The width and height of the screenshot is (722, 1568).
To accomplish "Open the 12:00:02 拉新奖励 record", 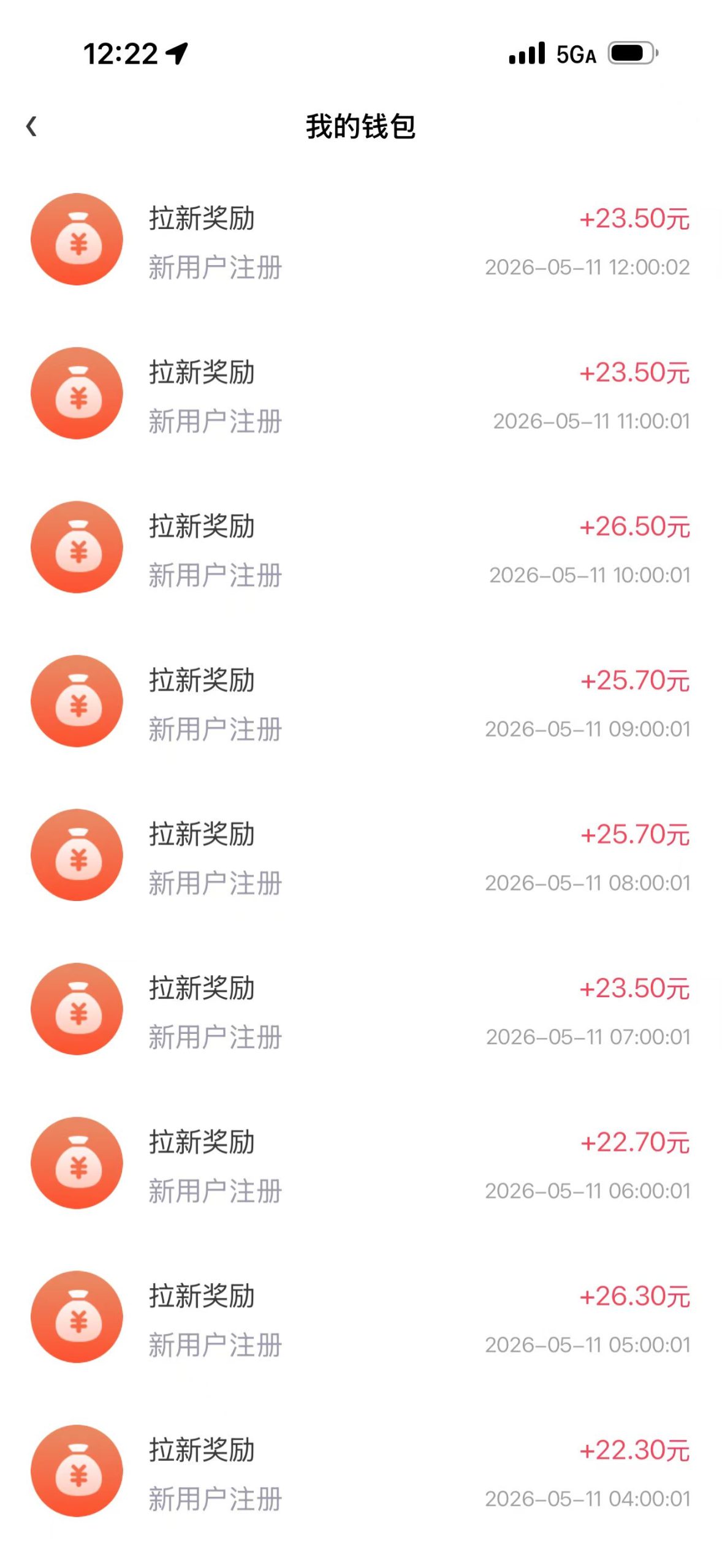I will (361, 240).
